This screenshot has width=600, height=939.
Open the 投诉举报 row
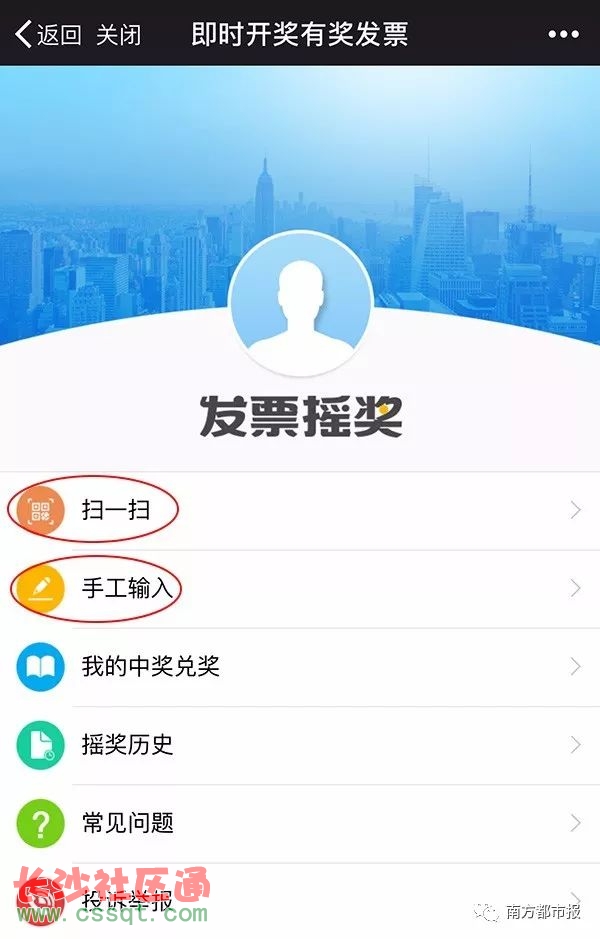(x=300, y=898)
